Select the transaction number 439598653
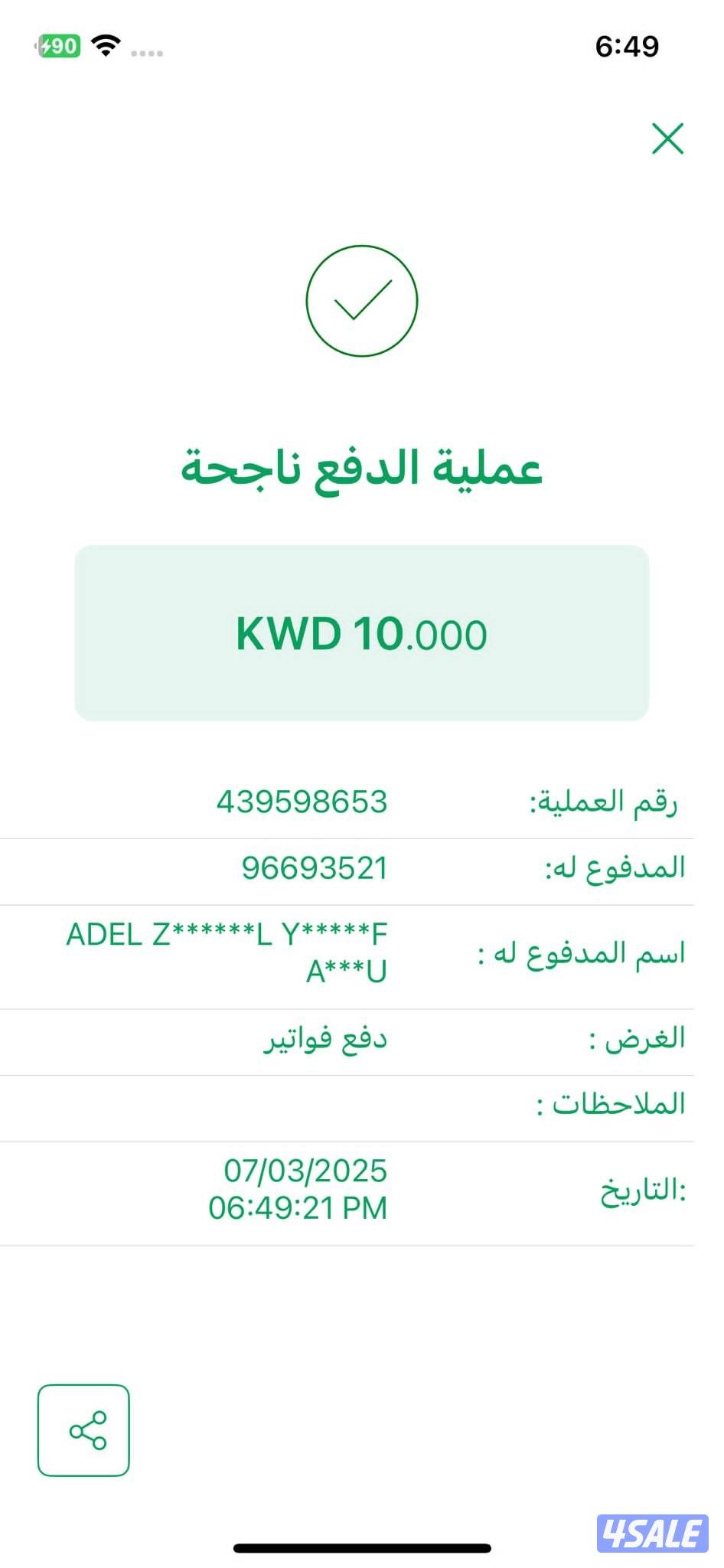Viewport: 724px width, 1568px height. [303, 802]
